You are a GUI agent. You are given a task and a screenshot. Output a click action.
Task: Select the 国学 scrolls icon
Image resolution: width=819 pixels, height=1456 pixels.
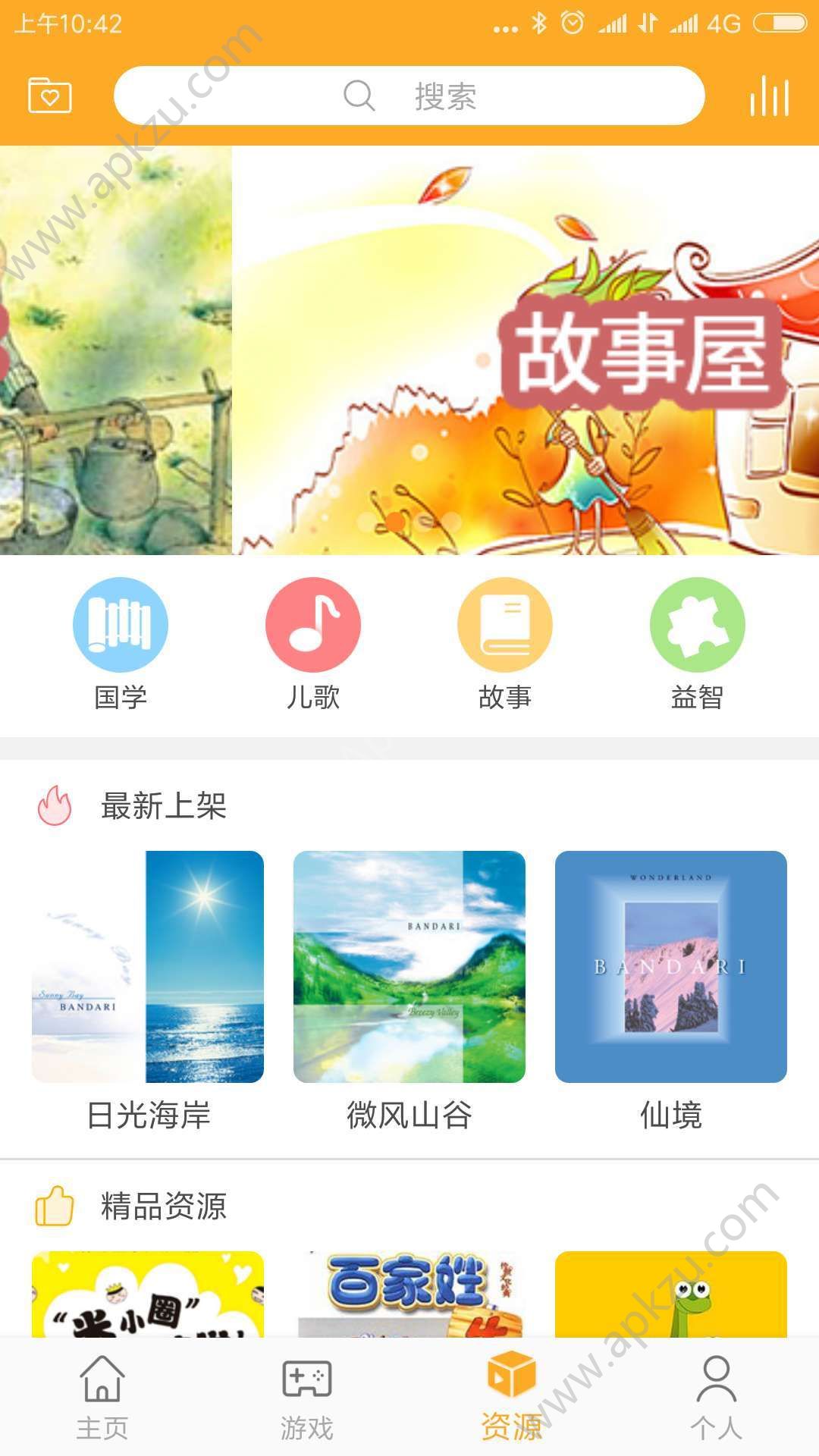tap(121, 626)
